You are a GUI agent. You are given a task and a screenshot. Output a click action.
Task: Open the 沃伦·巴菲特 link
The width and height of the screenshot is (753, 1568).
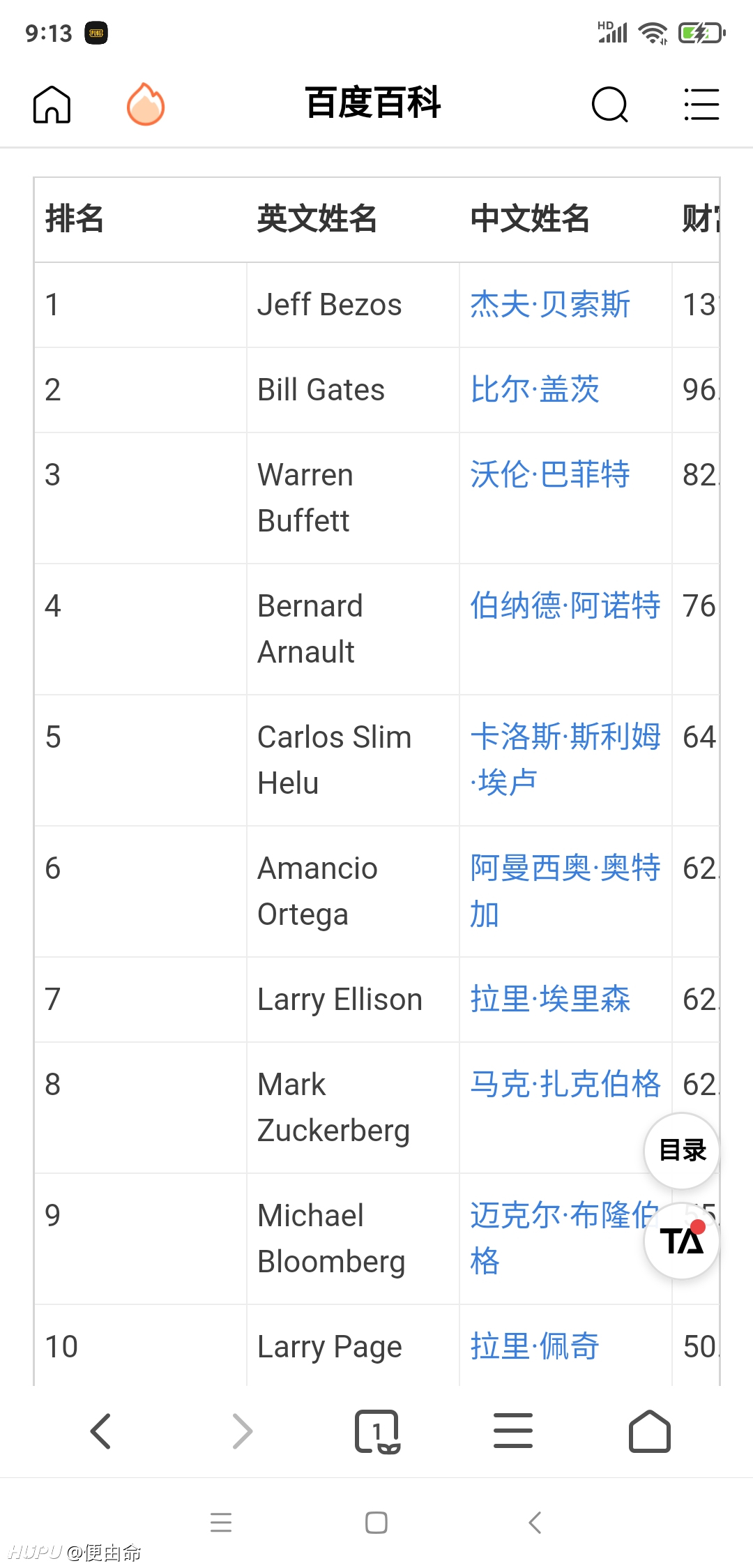[550, 475]
